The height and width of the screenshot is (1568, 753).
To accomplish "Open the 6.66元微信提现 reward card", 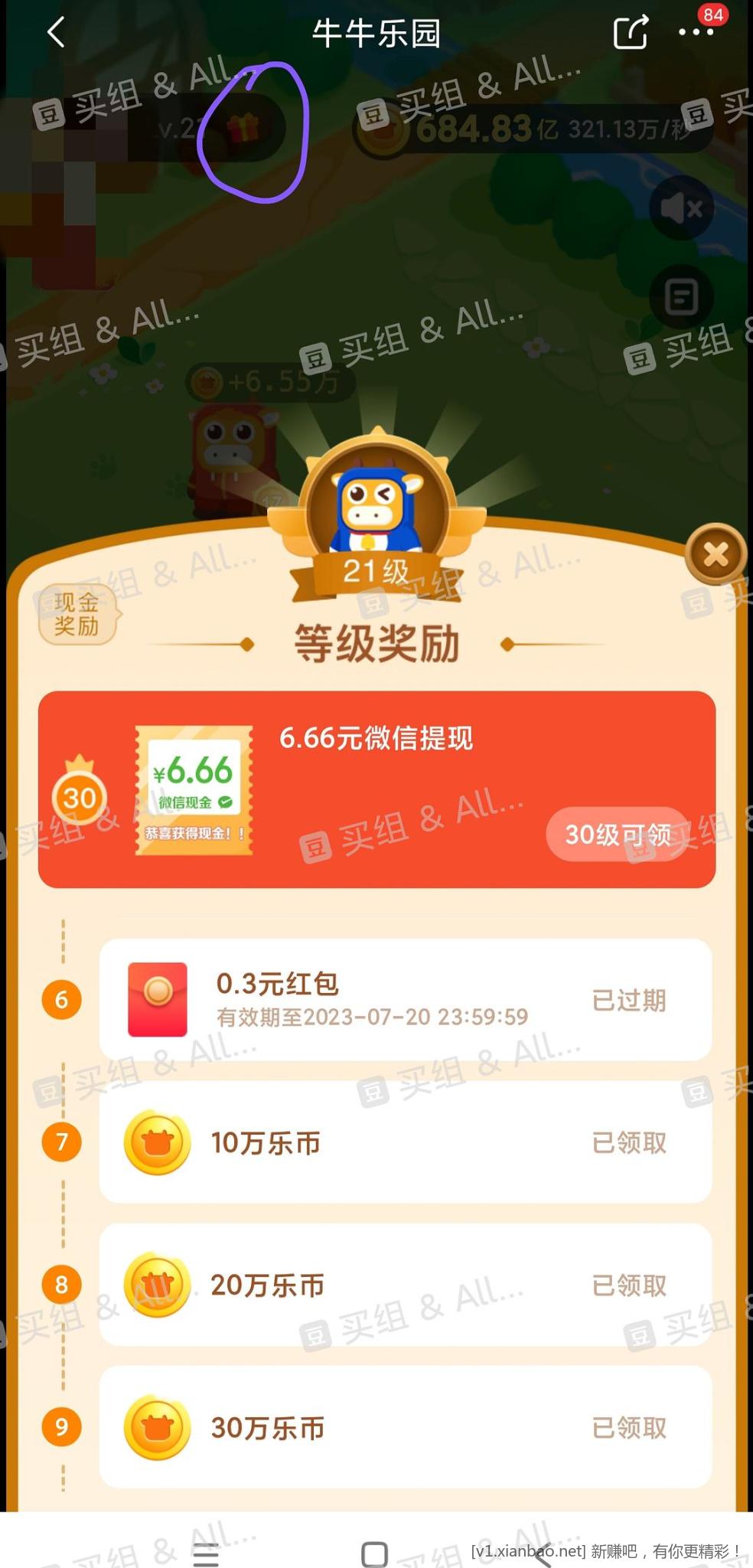I will [376, 789].
